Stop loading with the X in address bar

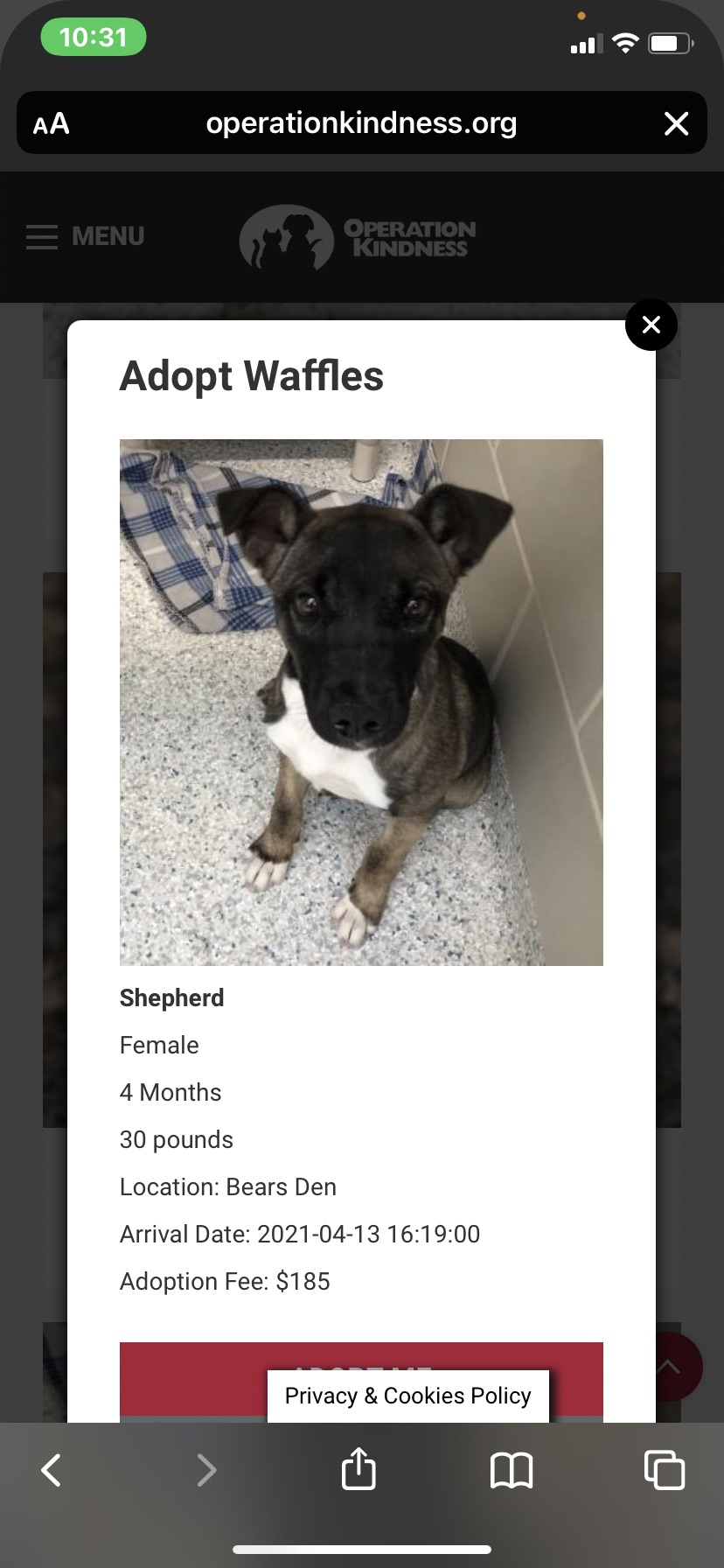pos(677,123)
